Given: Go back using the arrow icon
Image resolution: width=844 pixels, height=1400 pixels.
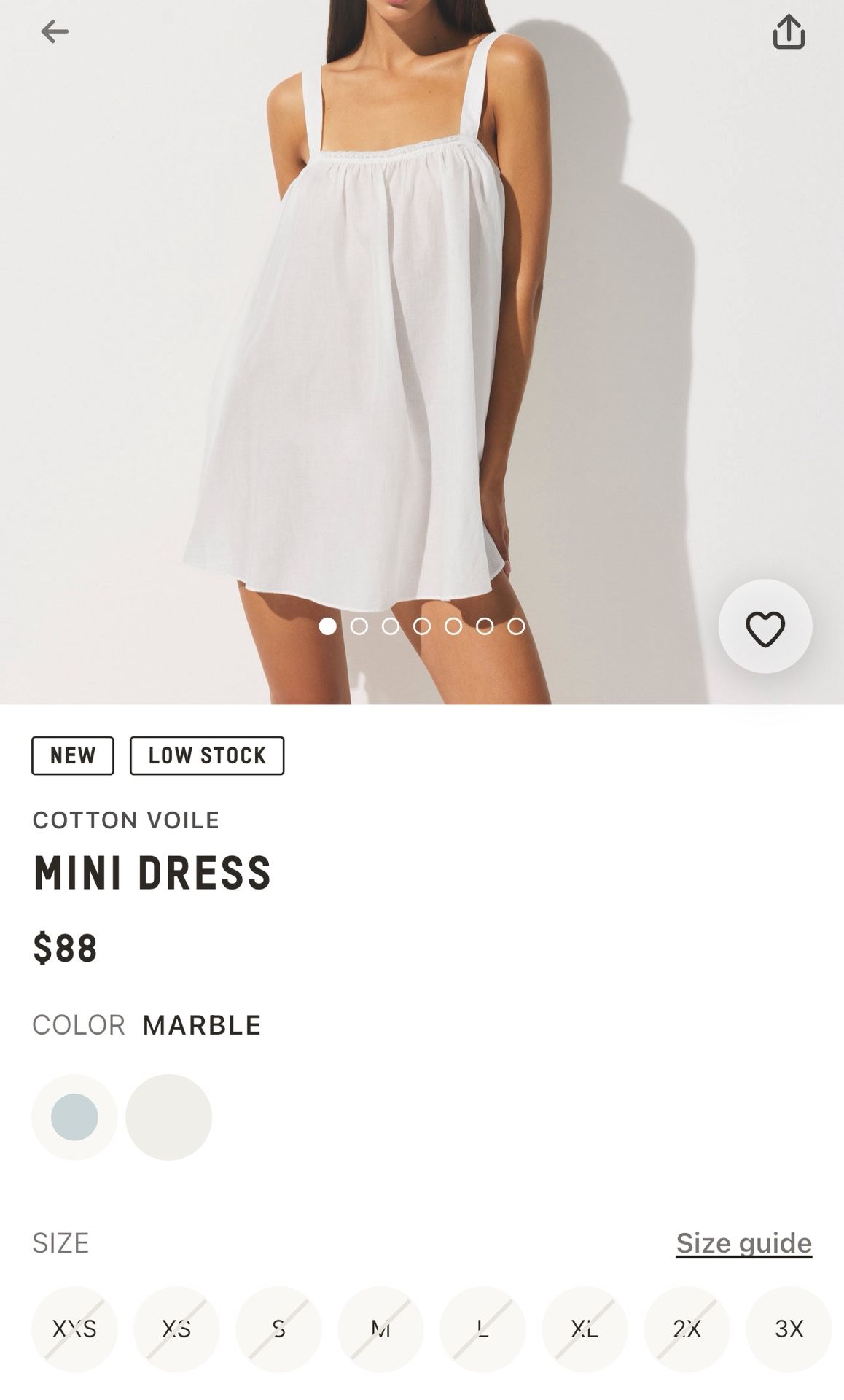Looking at the screenshot, I should pyautogui.click(x=54, y=31).
